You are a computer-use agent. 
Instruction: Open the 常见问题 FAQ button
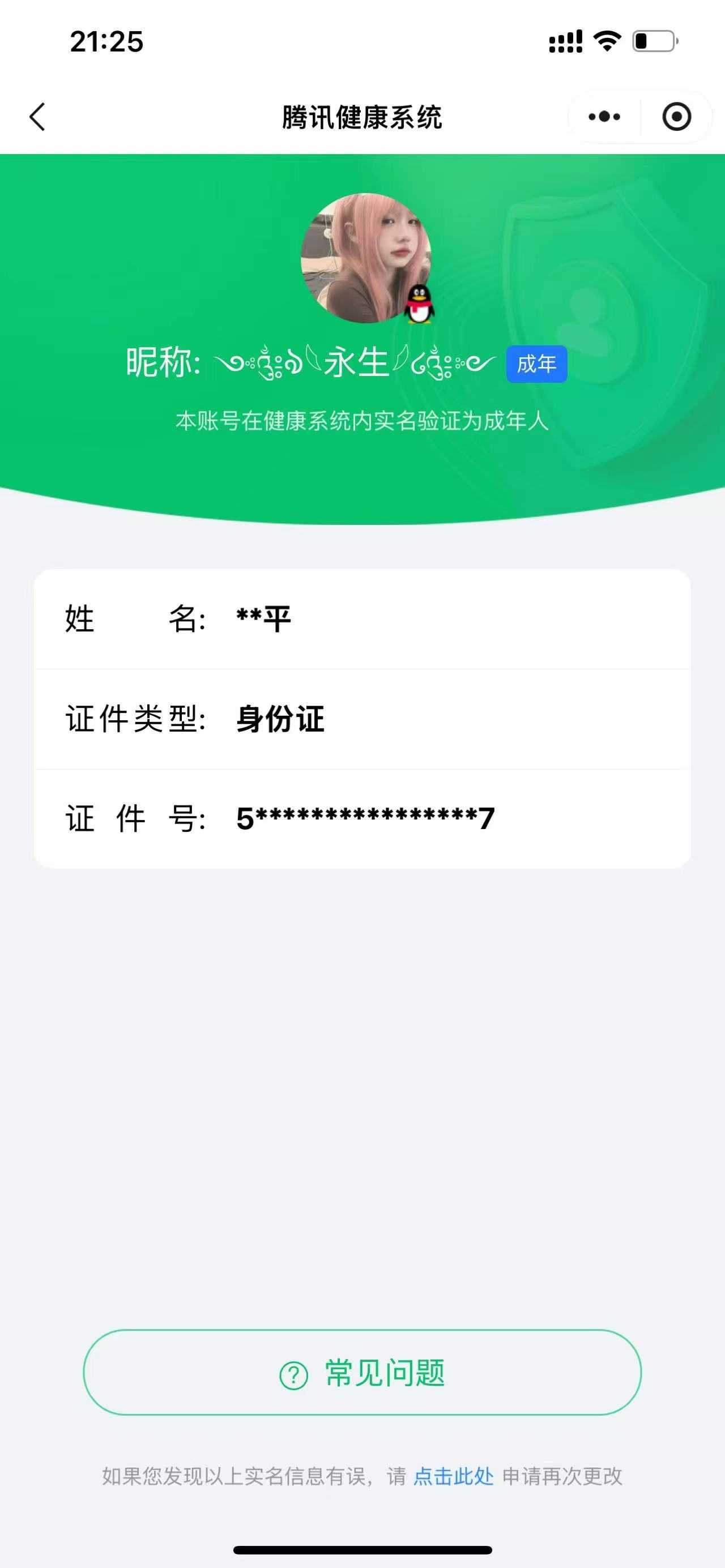[362, 1373]
